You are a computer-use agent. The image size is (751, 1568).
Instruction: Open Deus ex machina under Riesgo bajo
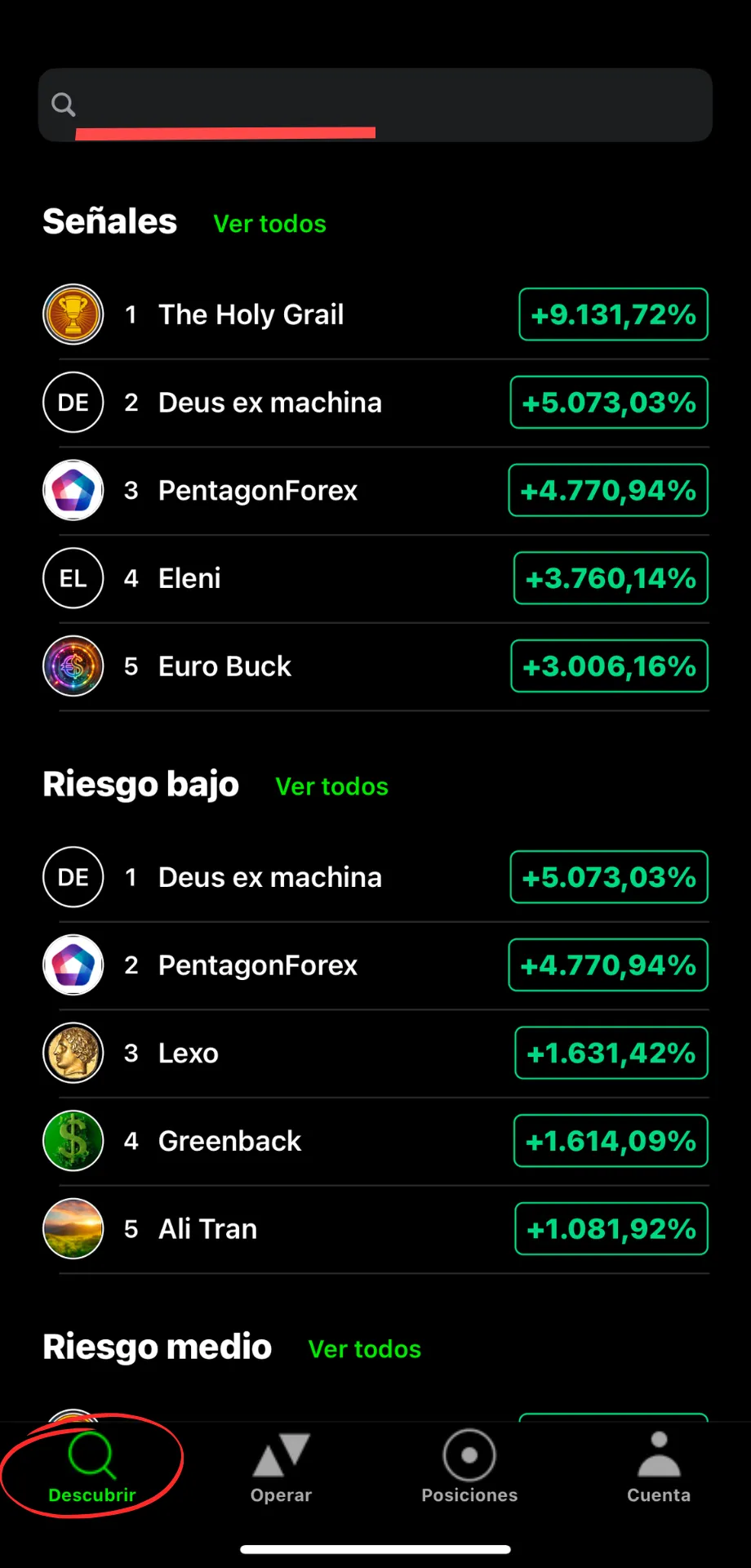coord(375,877)
